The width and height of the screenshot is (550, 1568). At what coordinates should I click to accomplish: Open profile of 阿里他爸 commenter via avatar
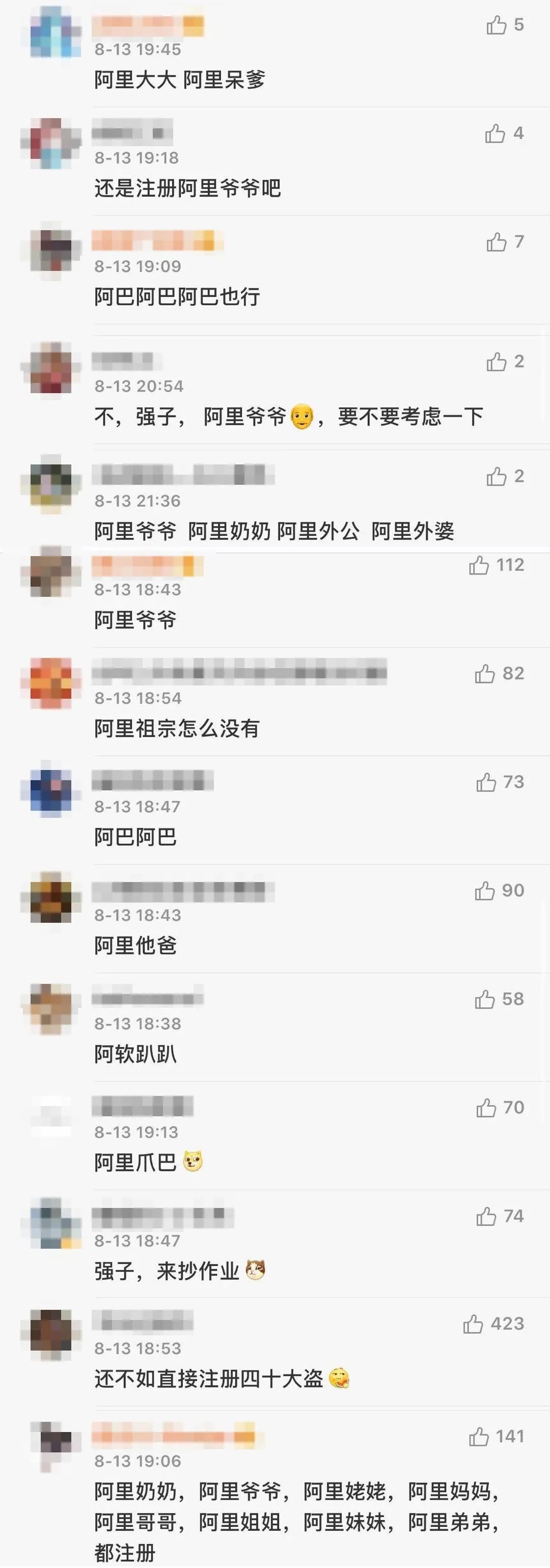51,897
